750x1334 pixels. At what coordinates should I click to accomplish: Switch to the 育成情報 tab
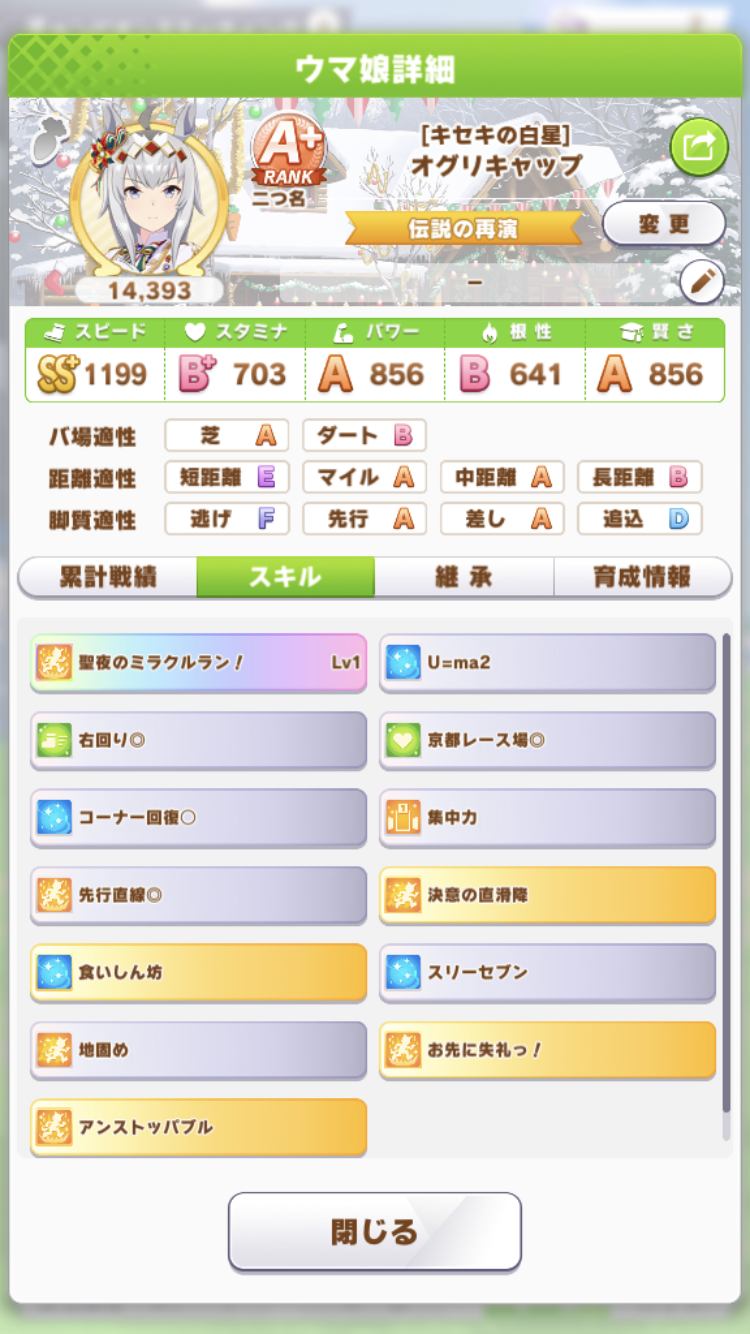(642, 577)
